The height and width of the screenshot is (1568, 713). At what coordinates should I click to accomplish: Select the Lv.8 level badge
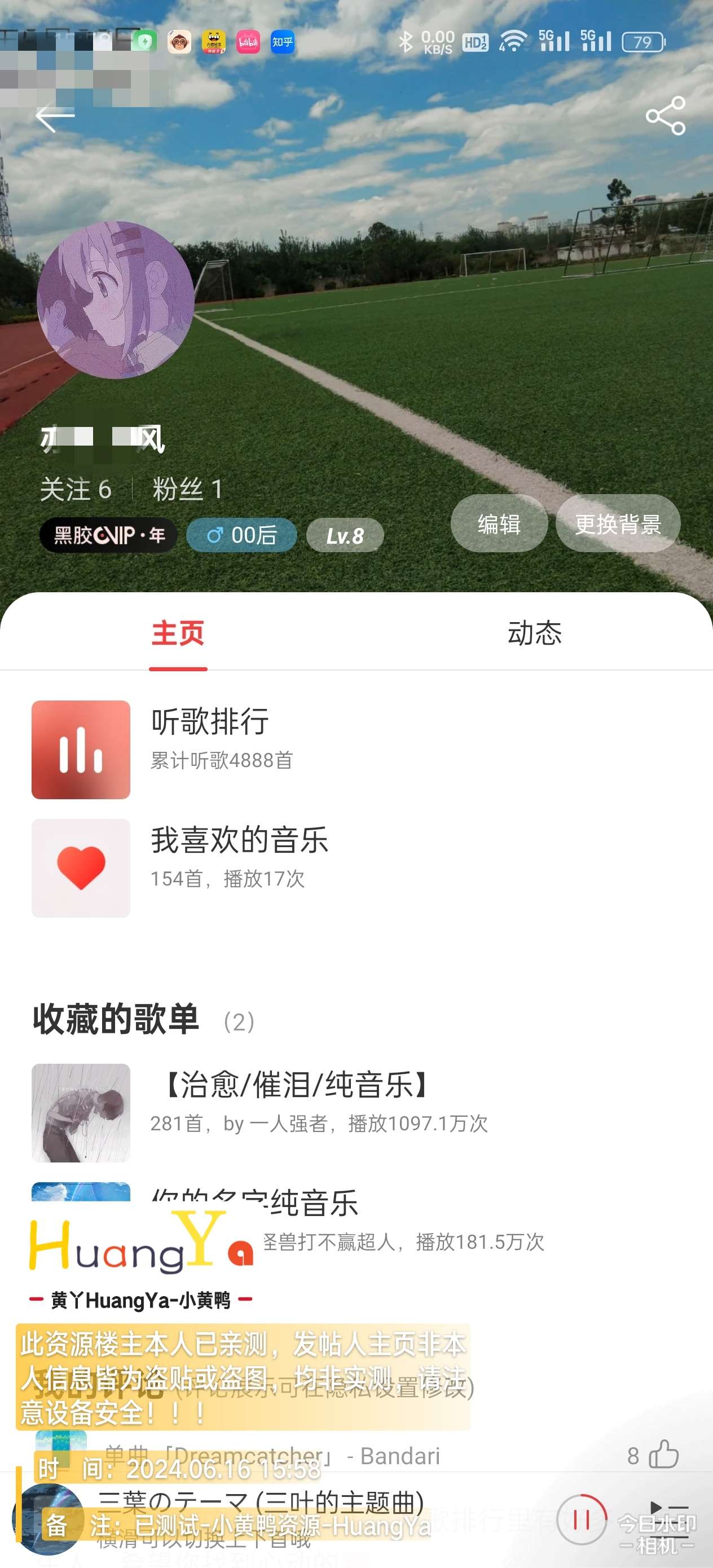[344, 535]
